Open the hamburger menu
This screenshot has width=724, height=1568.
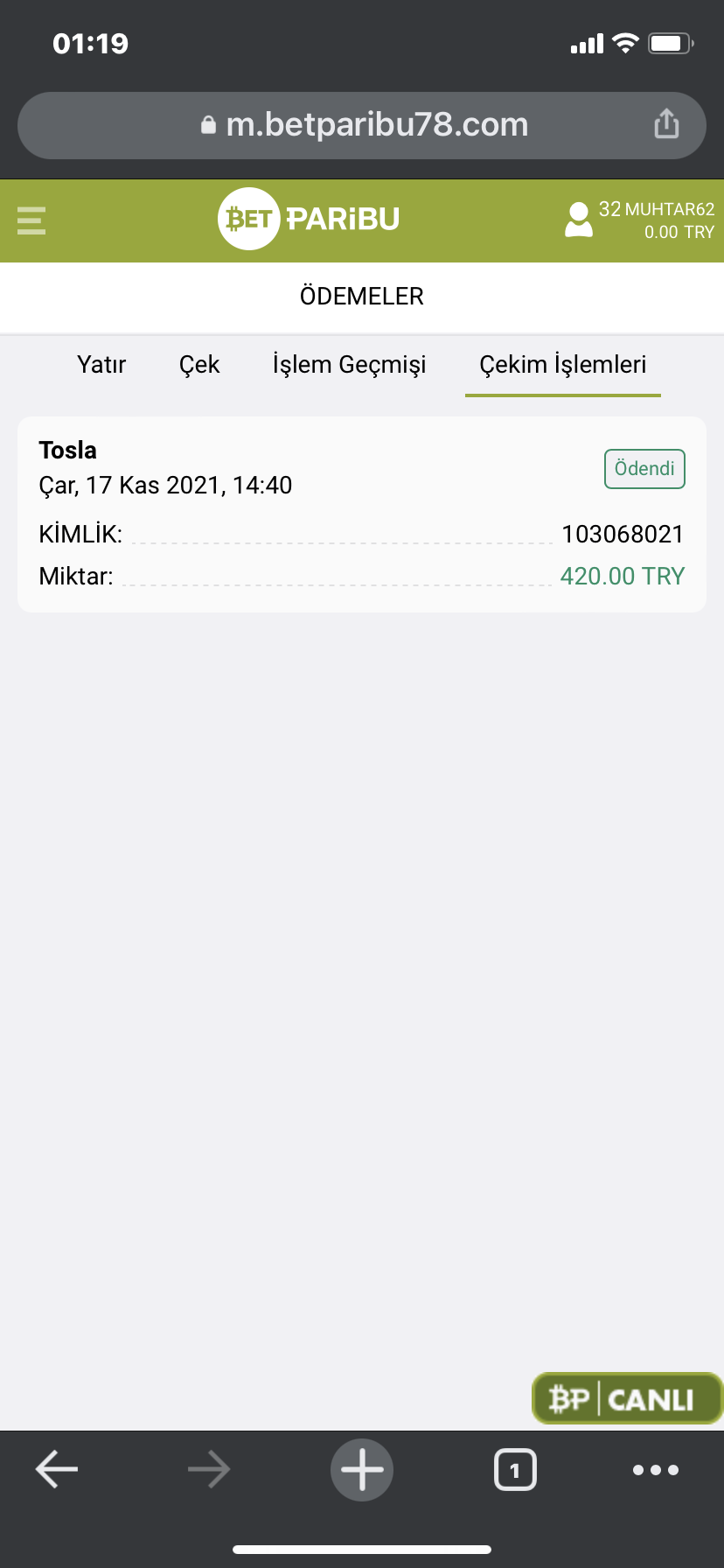[31, 220]
